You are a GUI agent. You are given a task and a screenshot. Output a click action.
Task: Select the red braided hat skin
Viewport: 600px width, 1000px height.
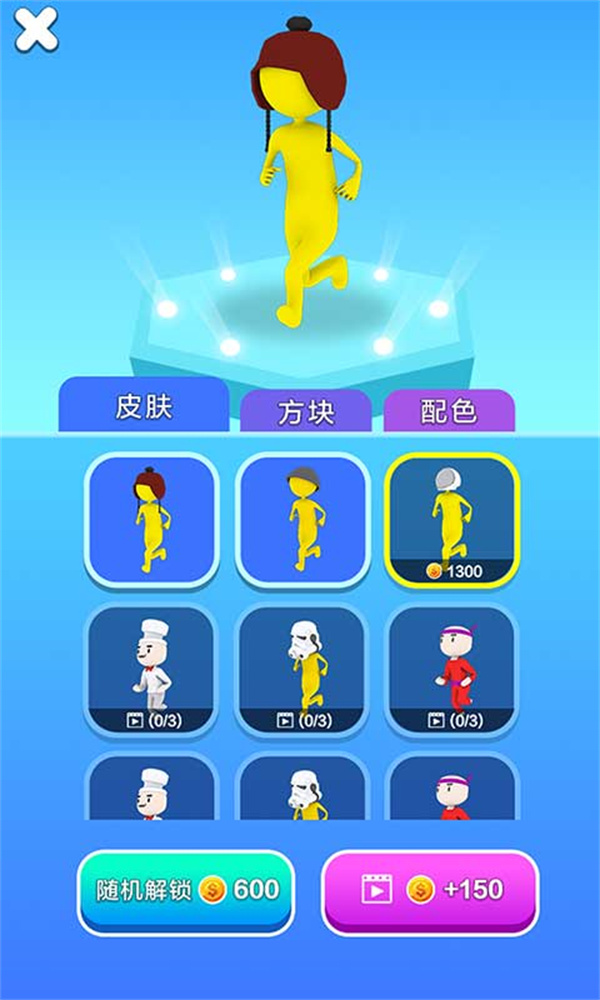[x=151, y=519]
